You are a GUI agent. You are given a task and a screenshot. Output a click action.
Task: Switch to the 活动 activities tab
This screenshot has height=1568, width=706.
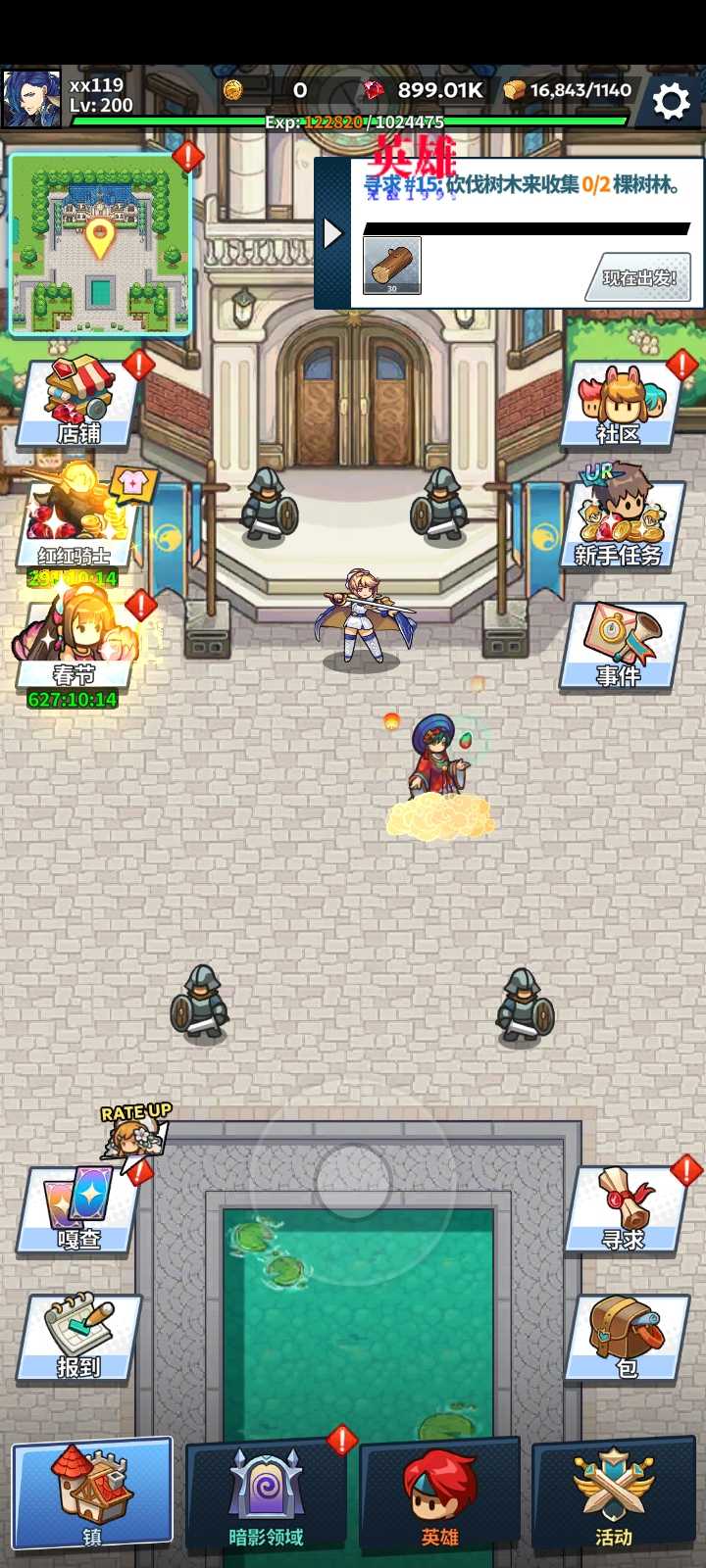coord(614,1495)
